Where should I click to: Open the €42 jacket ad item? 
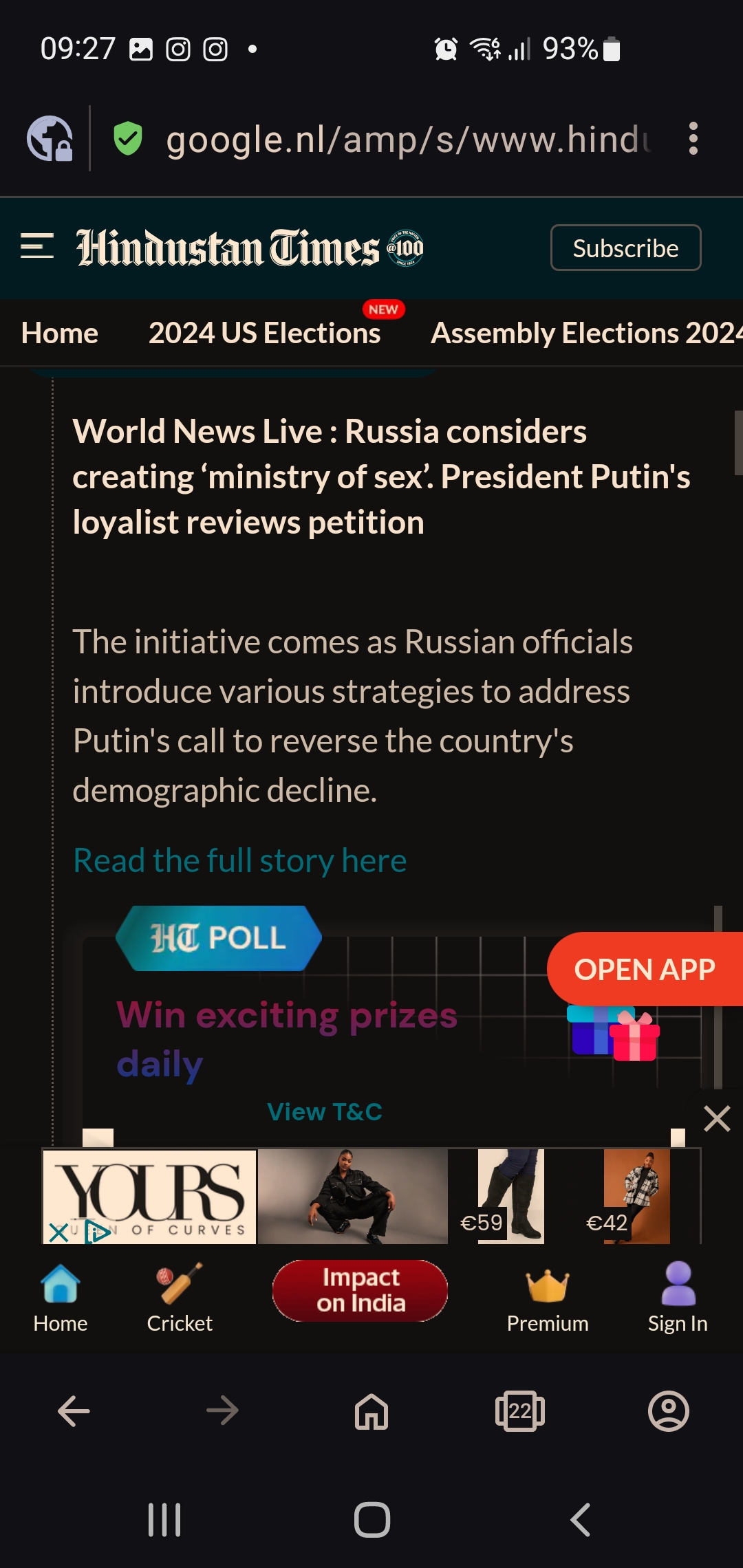pyautogui.click(x=627, y=1196)
